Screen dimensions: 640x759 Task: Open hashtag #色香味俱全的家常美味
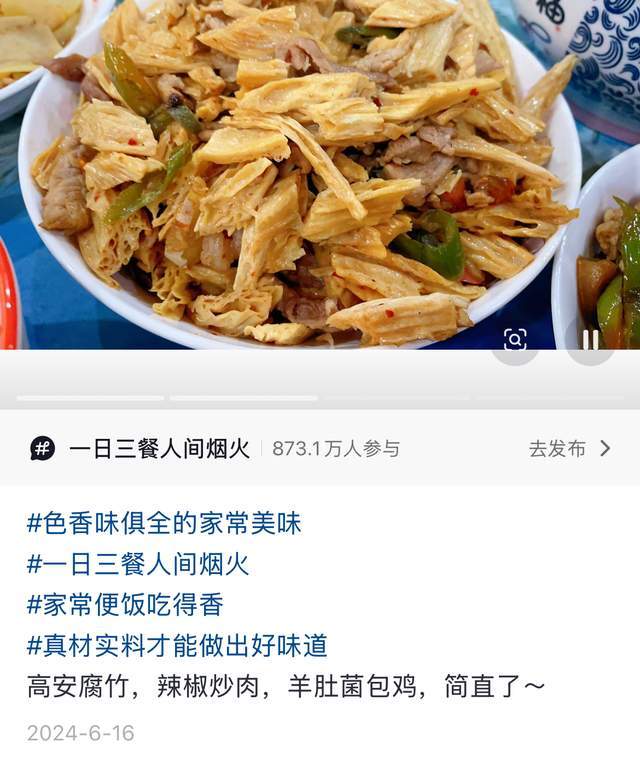click(164, 523)
